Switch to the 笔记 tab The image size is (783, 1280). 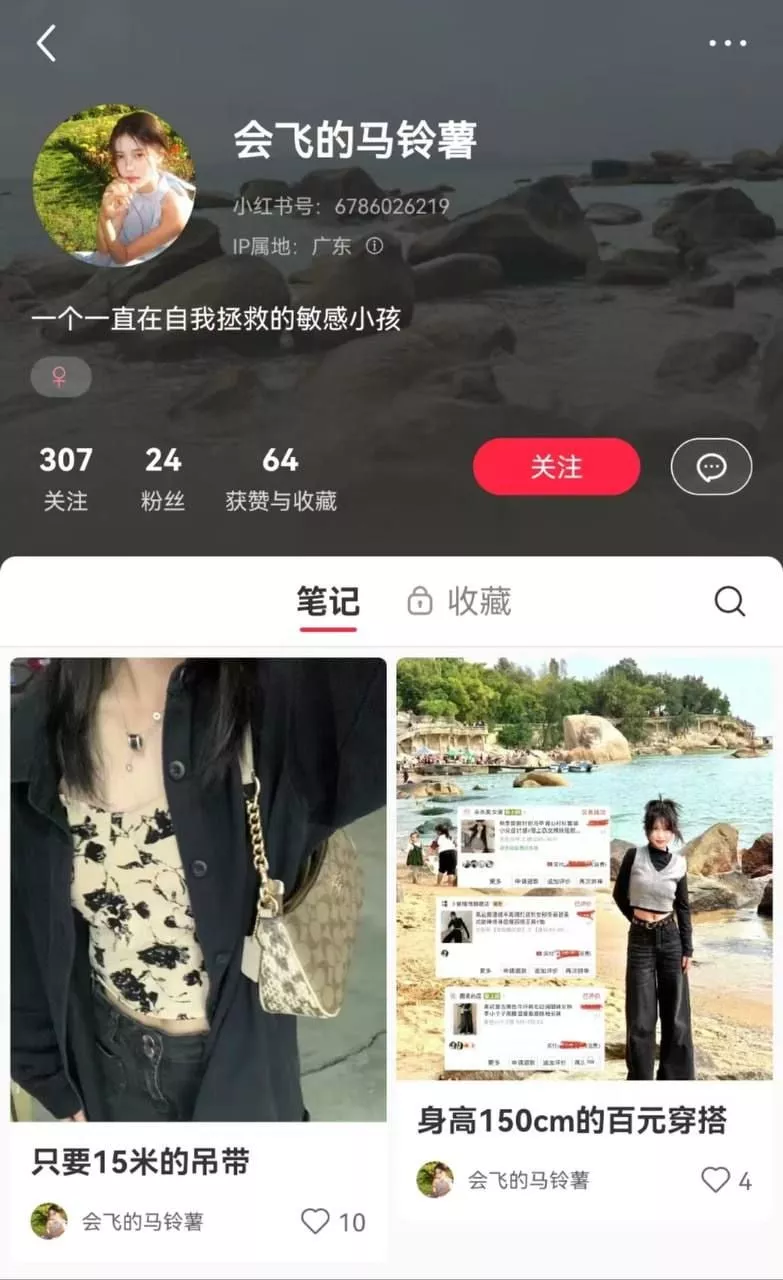click(328, 601)
